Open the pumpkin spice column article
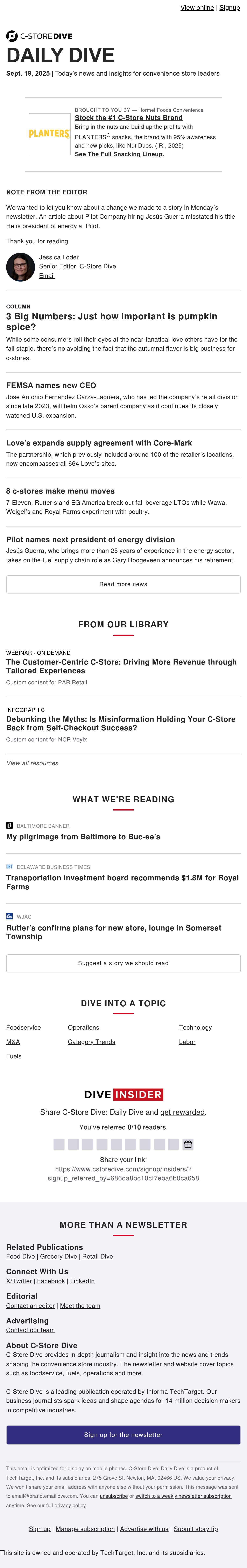The height and width of the screenshot is (1568, 247). 112,321
